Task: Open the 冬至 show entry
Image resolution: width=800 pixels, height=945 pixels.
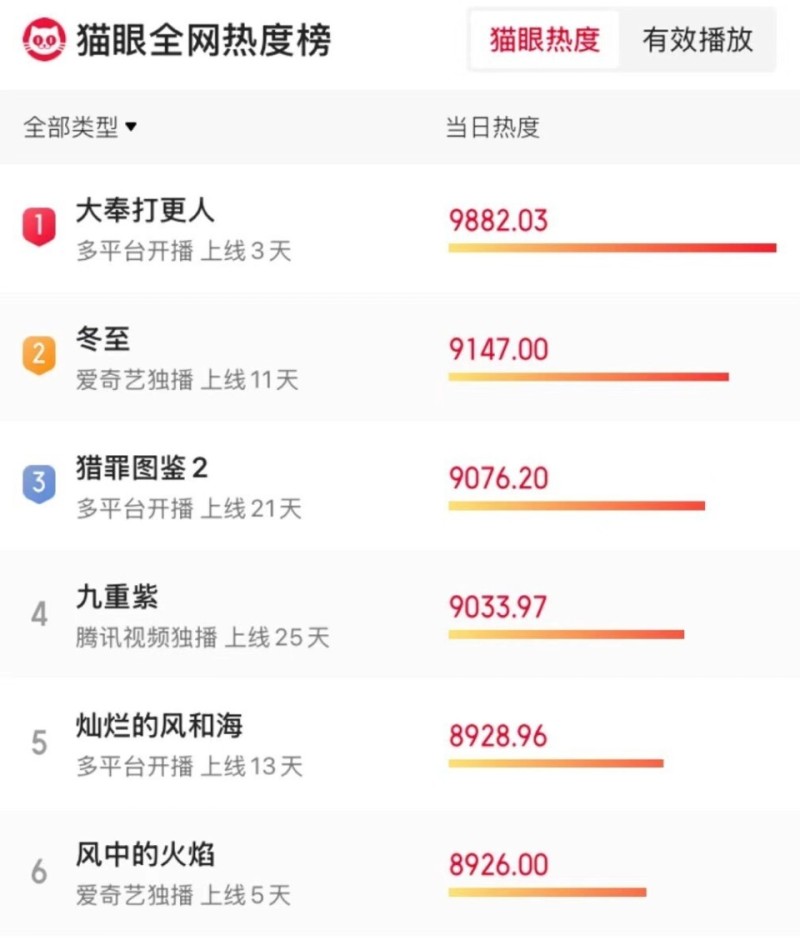Action: coord(103,340)
